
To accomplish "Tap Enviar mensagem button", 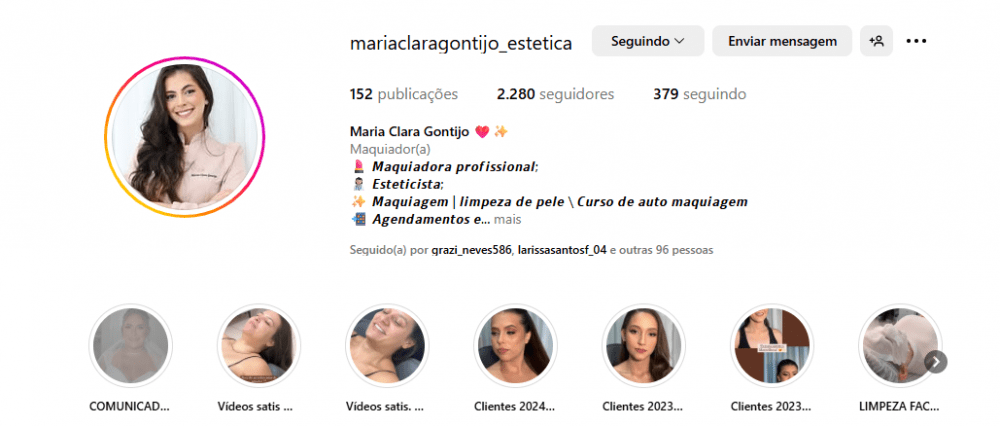I will click(781, 41).
